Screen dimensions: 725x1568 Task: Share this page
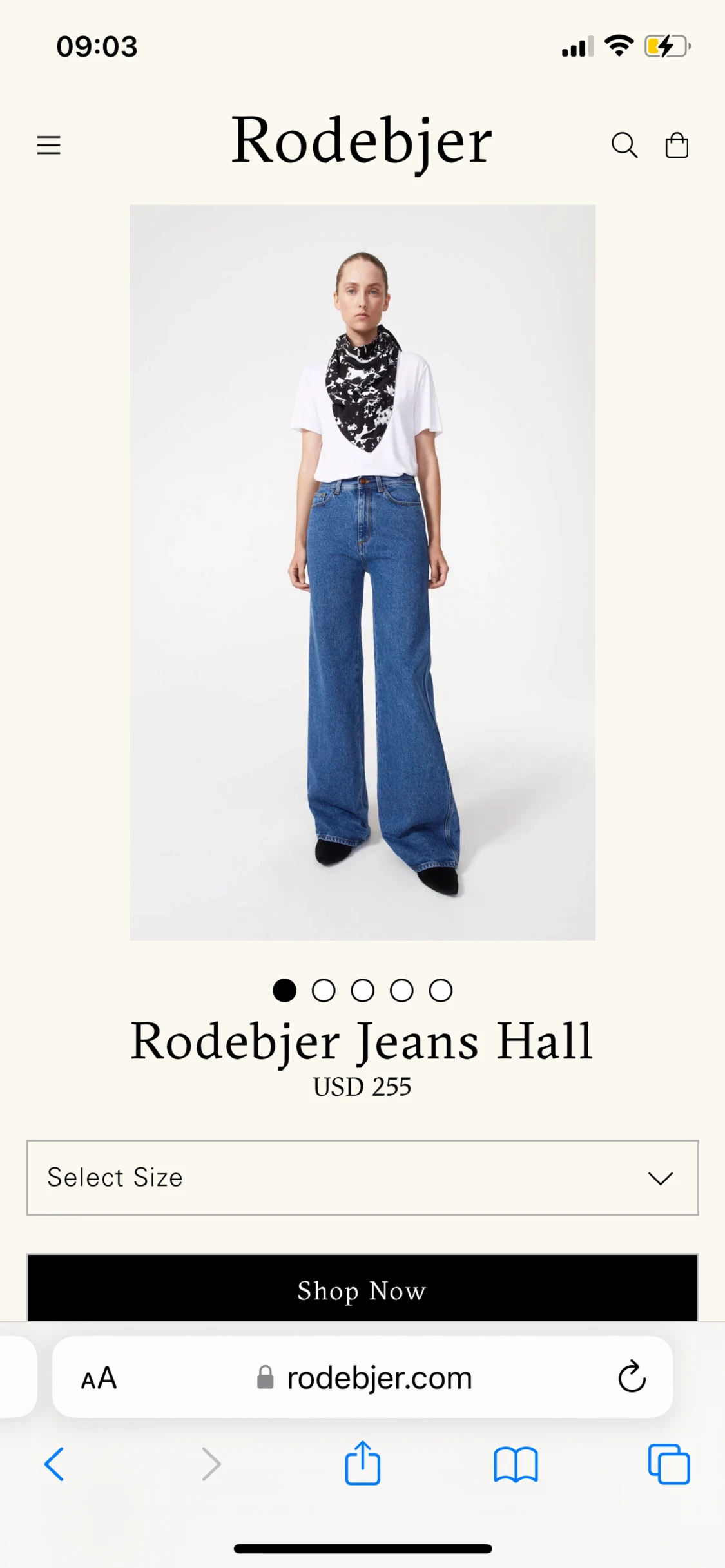point(363,1462)
